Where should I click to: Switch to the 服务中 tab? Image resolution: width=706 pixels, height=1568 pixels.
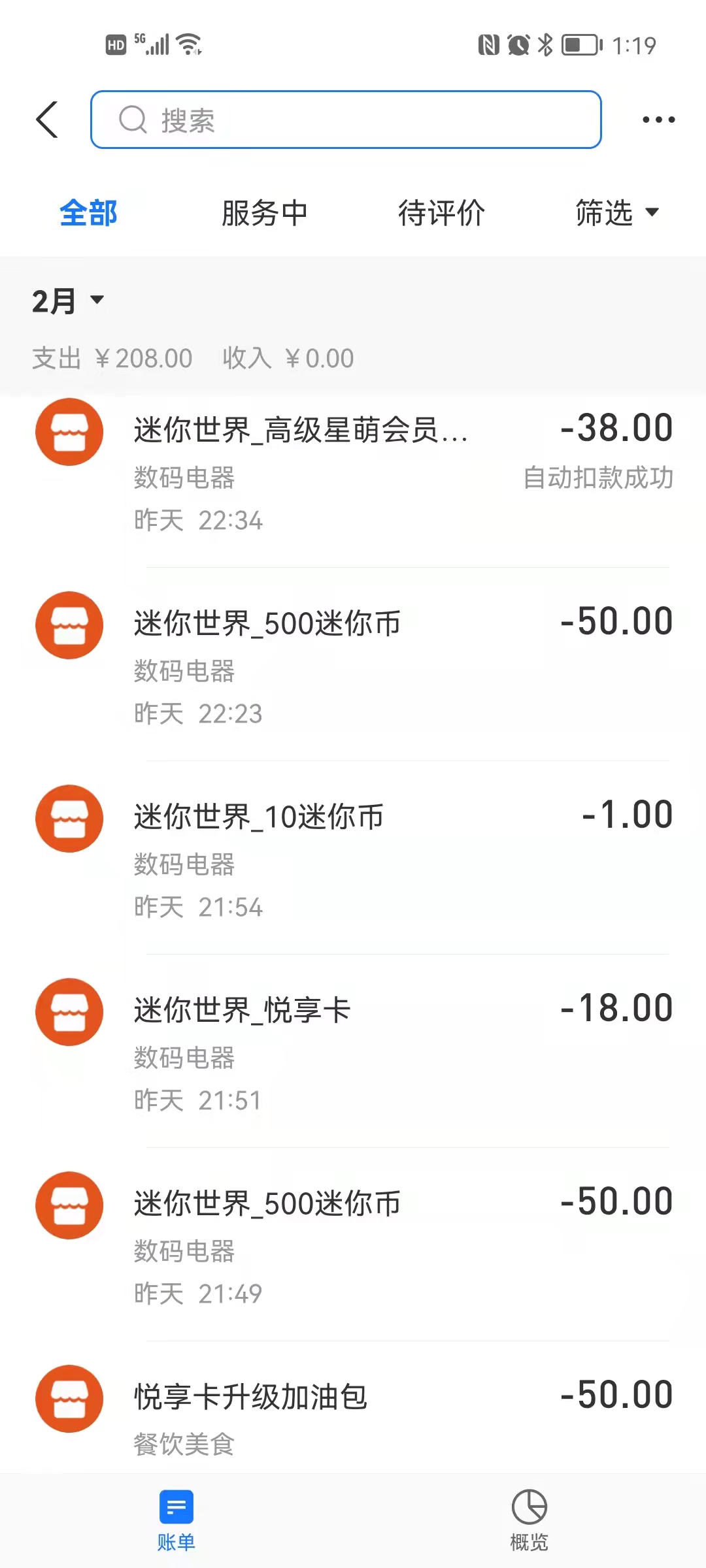[x=264, y=212]
